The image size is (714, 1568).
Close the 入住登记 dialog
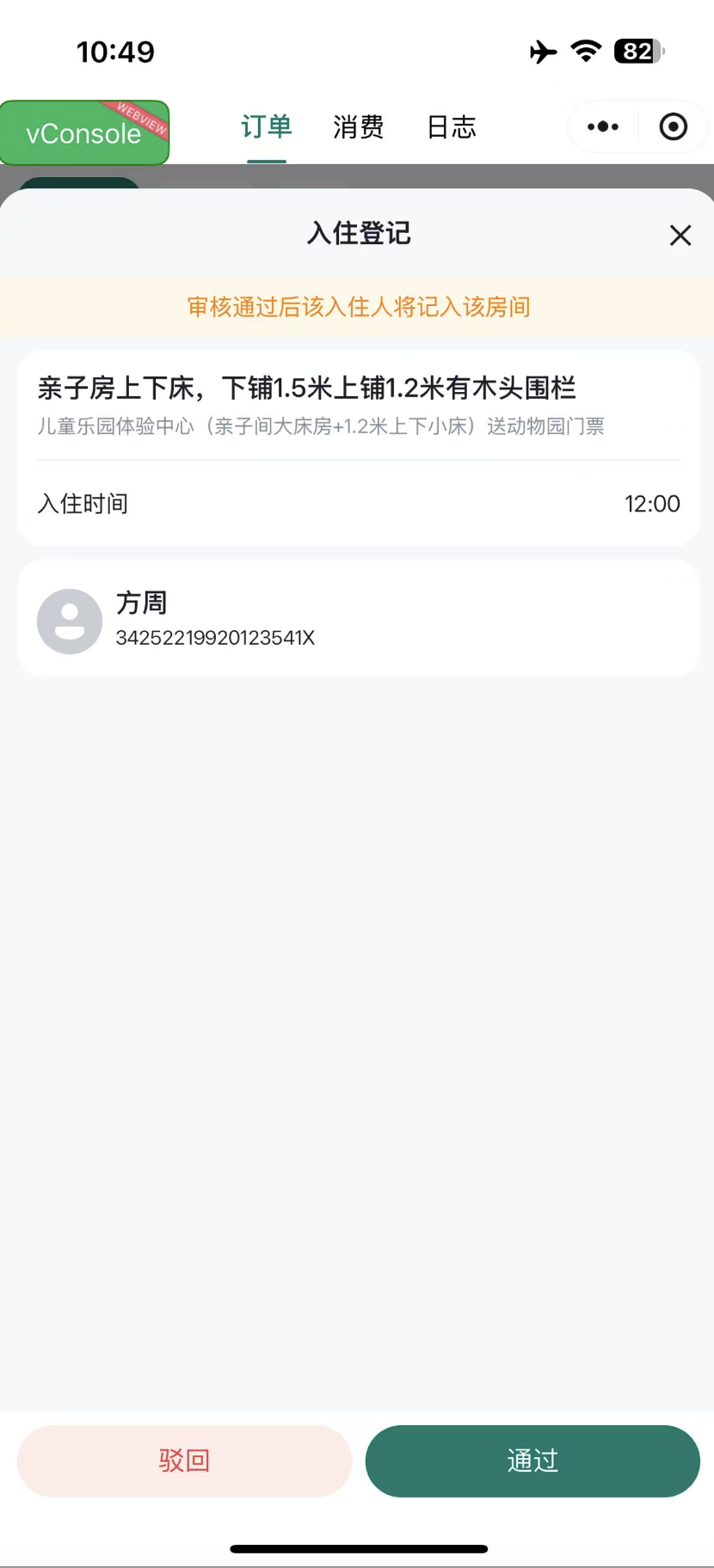click(x=680, y=236)
